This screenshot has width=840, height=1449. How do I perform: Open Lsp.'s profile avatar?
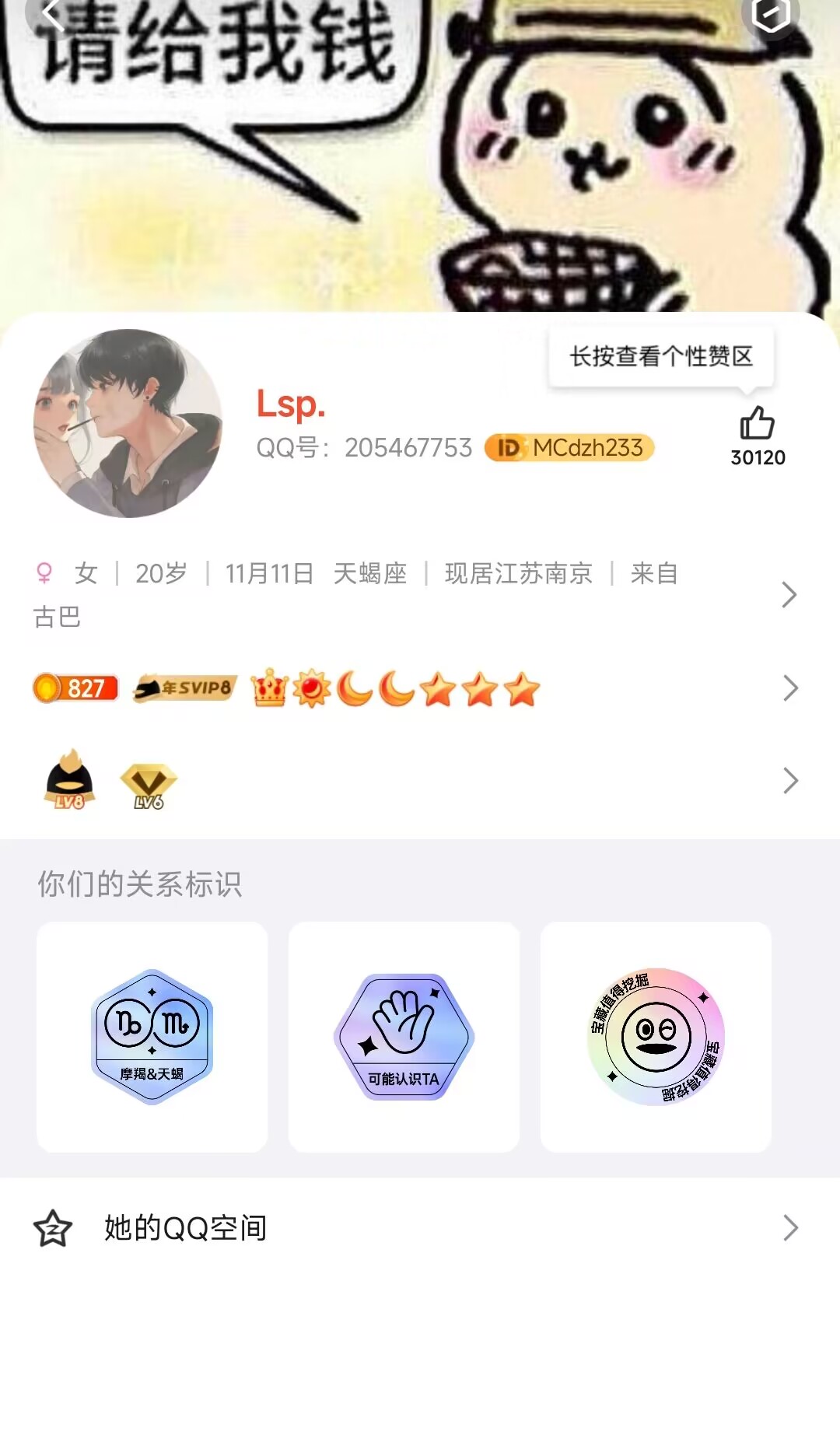coord(128,423)
